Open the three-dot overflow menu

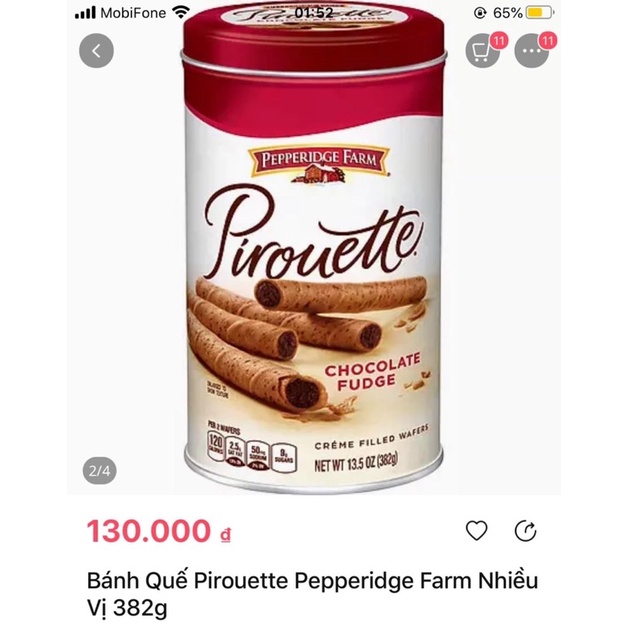pyautogui.click(x=532, y=51)
